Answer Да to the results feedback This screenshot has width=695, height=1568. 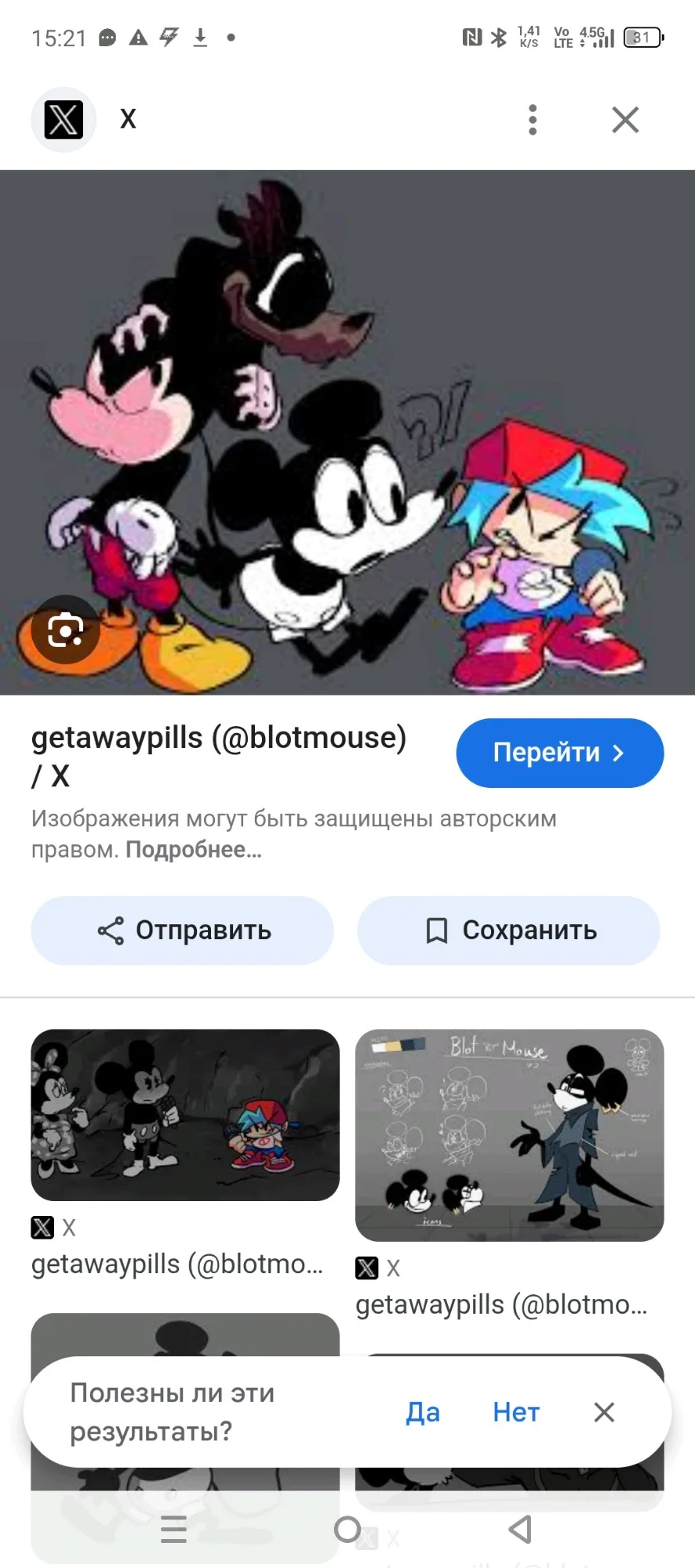tap(423, 1412)
